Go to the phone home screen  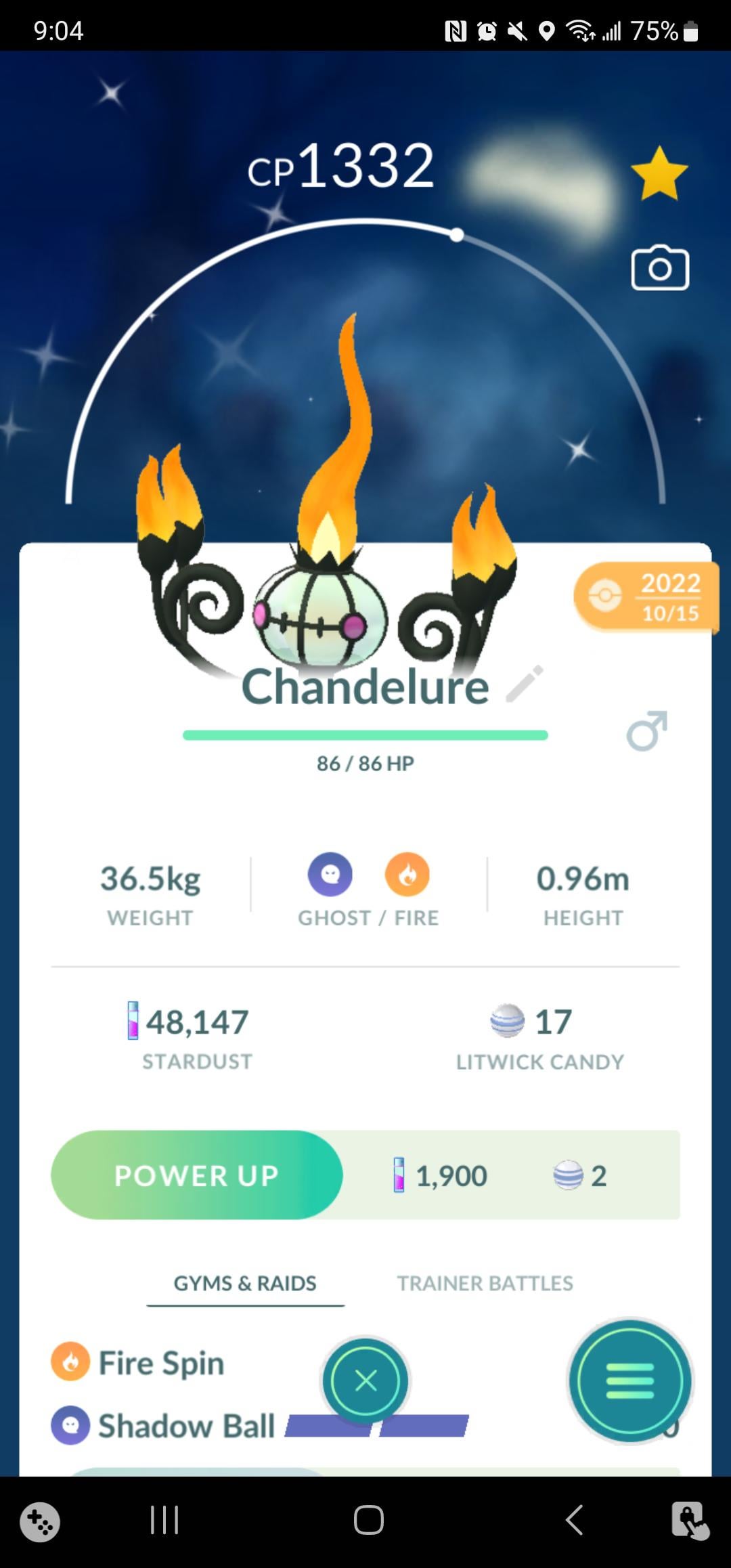(x=368, y=1520)
